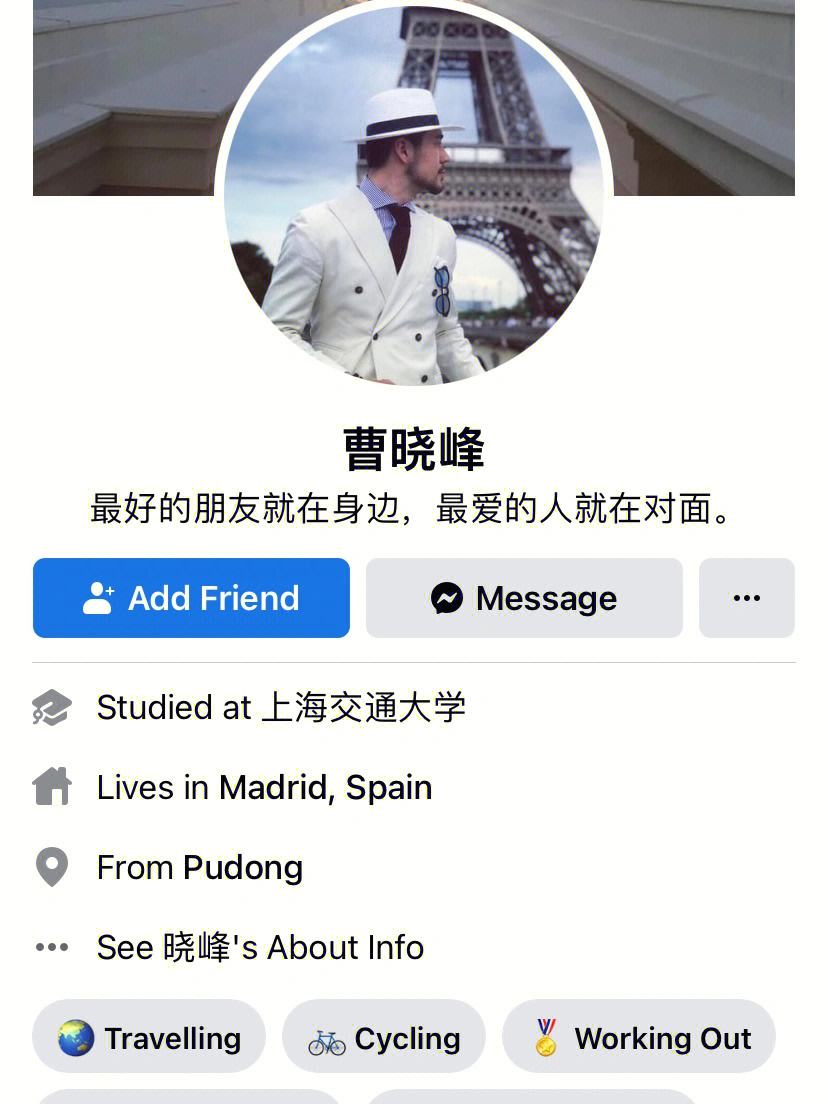The height and width of the screenshot is (1104, 828).
Task: Open the more options ellipsis button
Action: (746, 598)
